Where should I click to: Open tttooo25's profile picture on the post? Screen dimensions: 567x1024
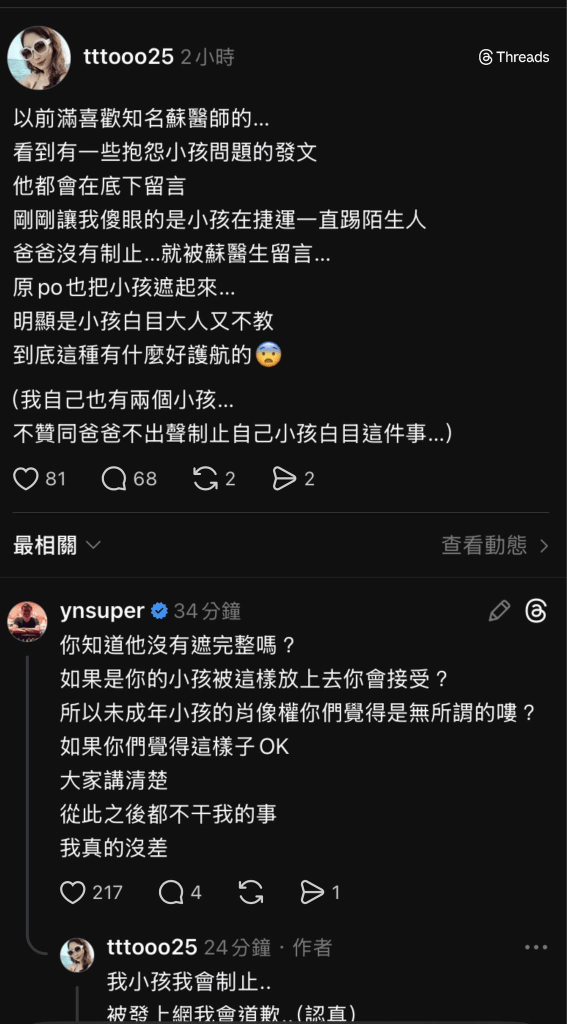tap(39, 57)
